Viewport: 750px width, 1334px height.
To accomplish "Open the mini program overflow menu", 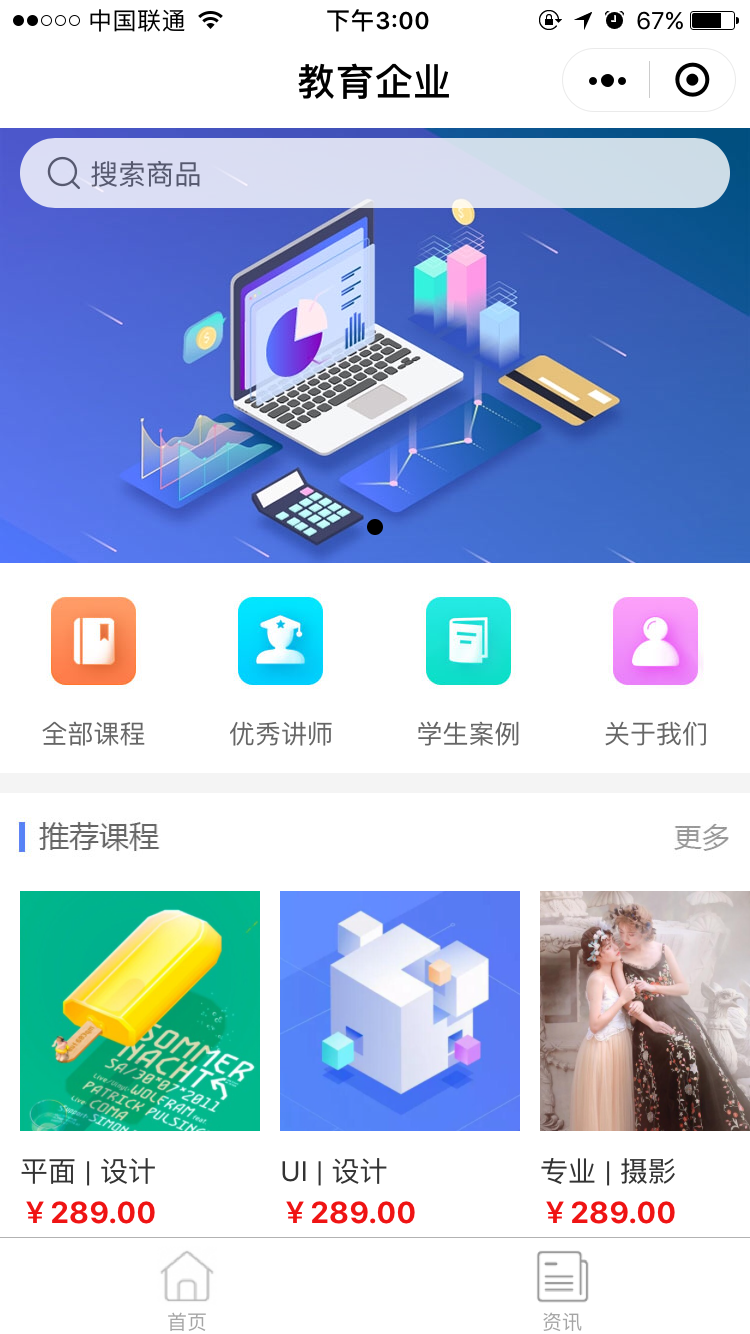I will 607,80.
